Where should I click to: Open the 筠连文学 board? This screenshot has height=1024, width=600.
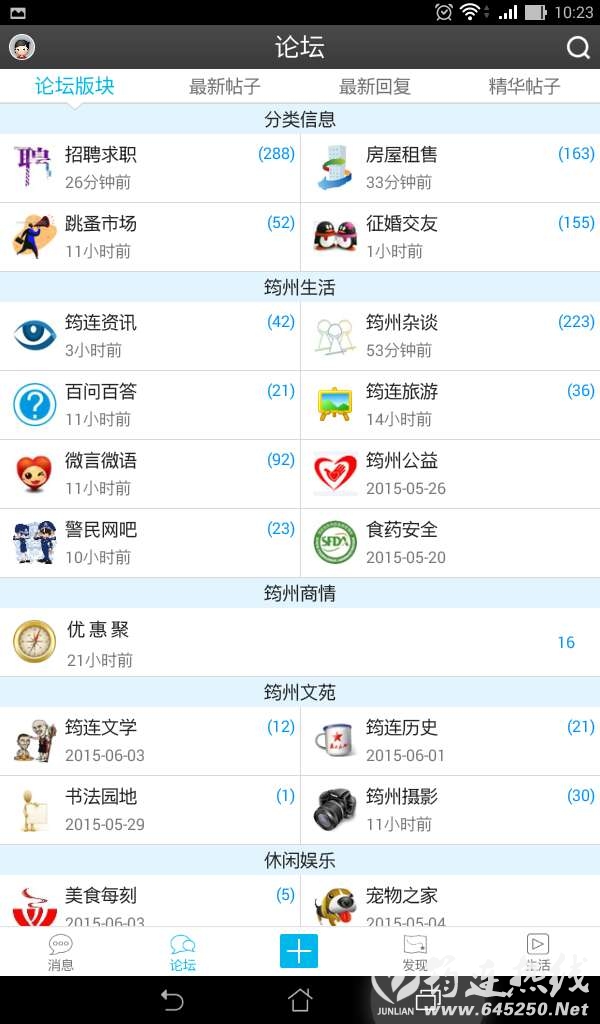[150, 741]
